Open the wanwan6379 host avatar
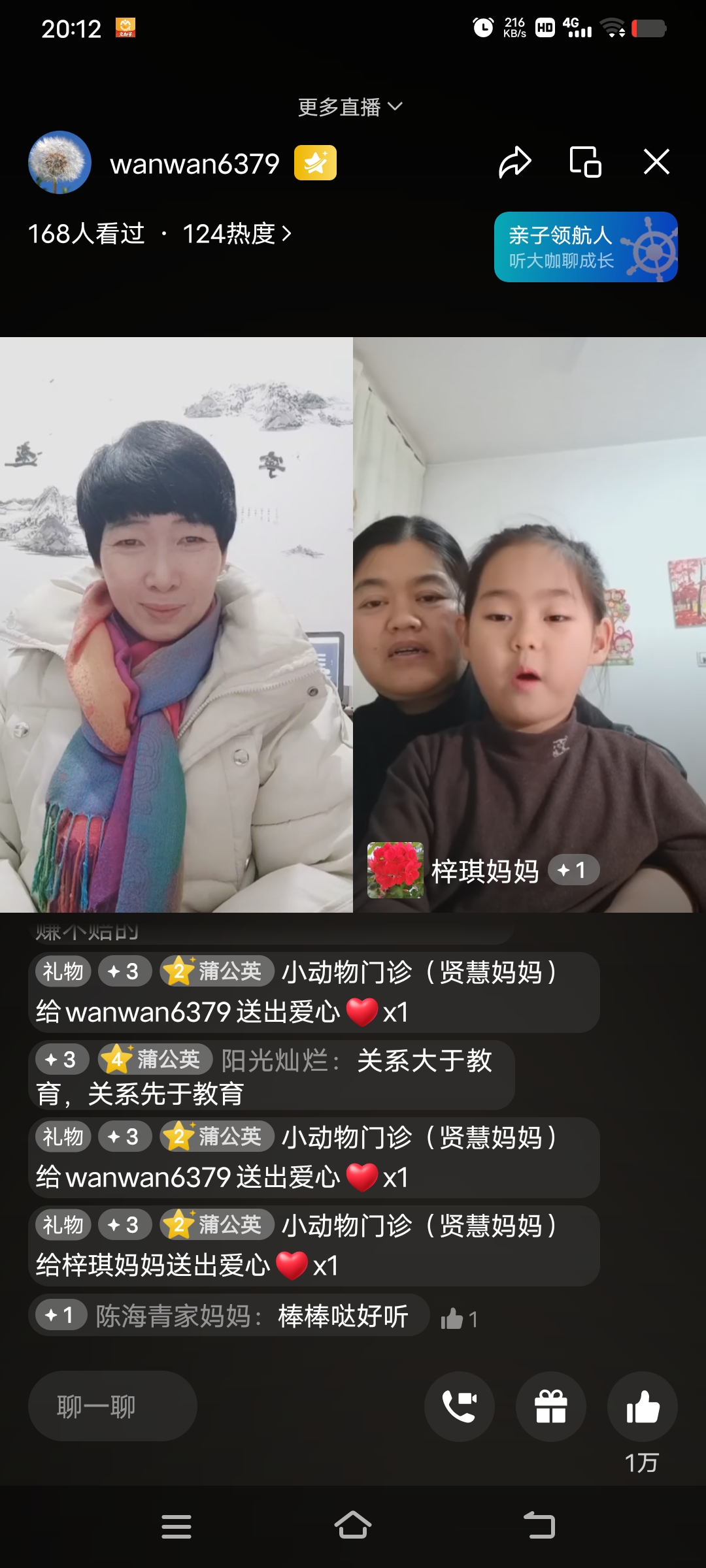Image resolution: width=706 pixels, height=1568 pixels. coord(59,163)
